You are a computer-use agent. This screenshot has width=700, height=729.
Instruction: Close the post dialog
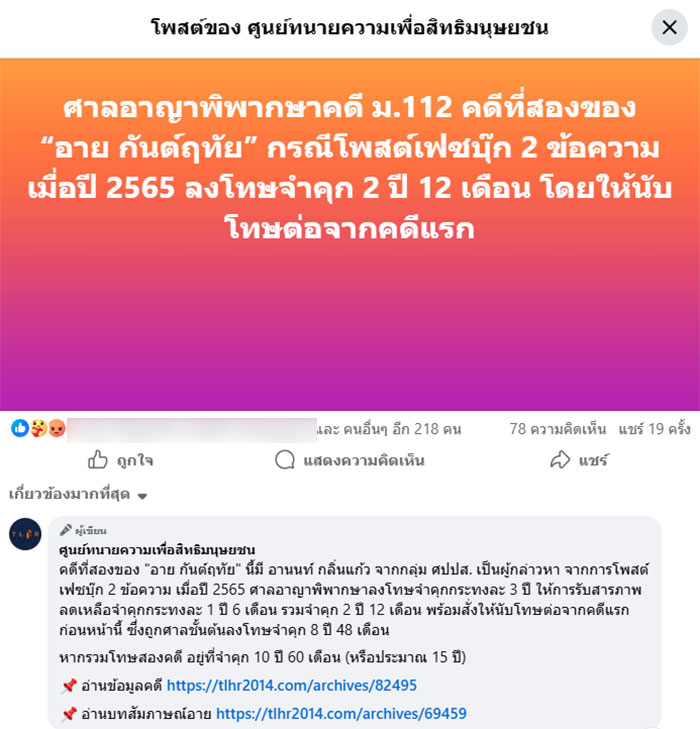tap(669, 28)
